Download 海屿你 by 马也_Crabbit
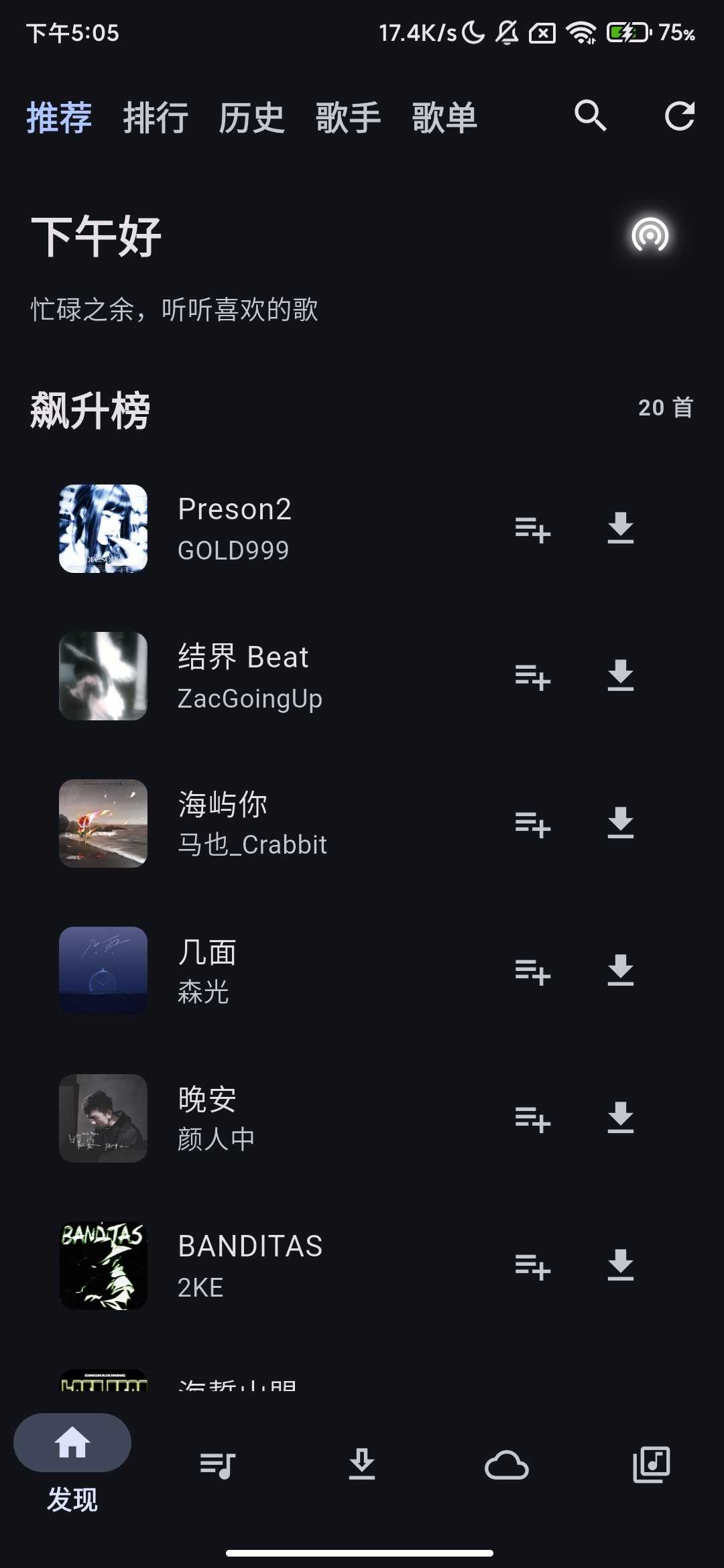 [620, 826]
